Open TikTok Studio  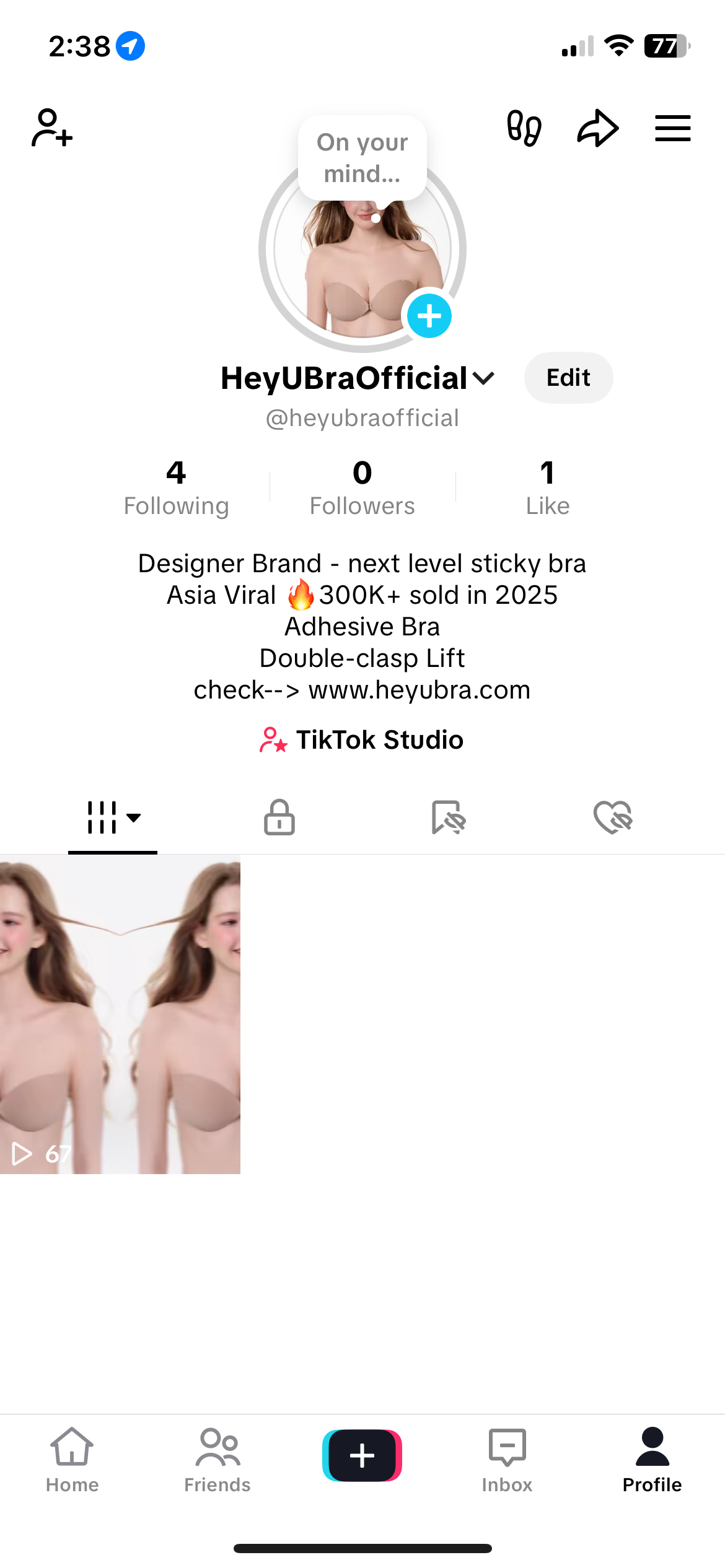[x=362, y=739]
